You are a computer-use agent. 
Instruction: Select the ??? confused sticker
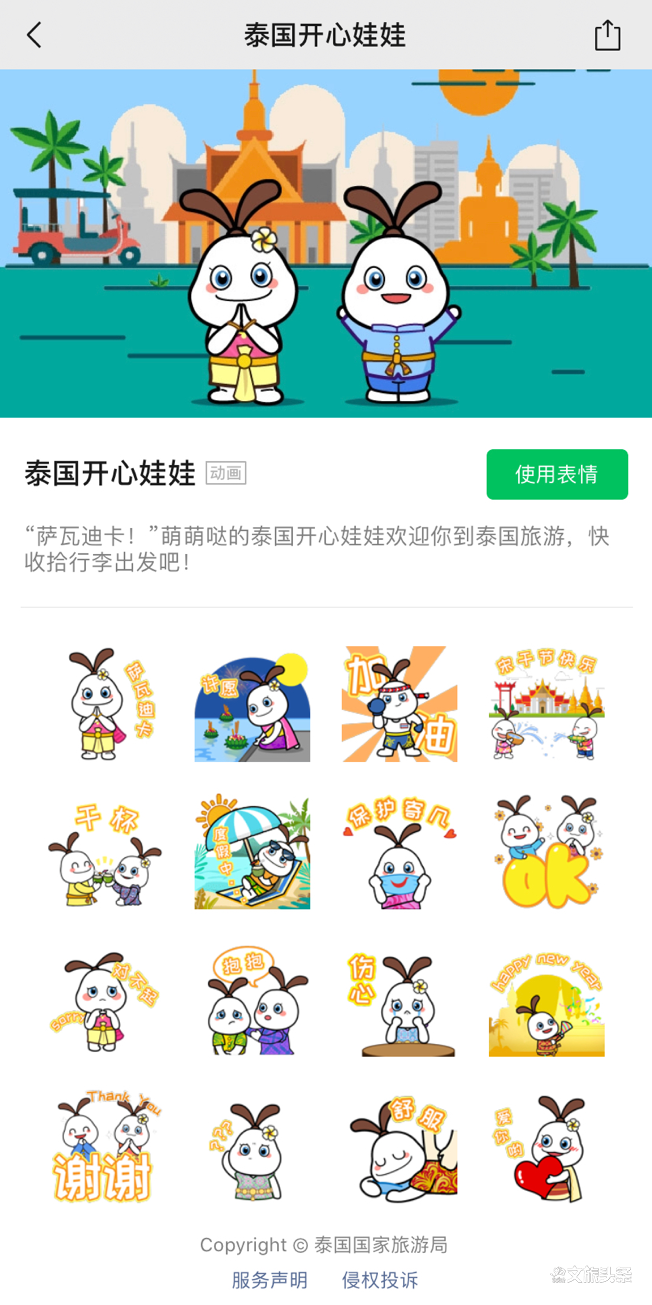[x=252, y=1147]
